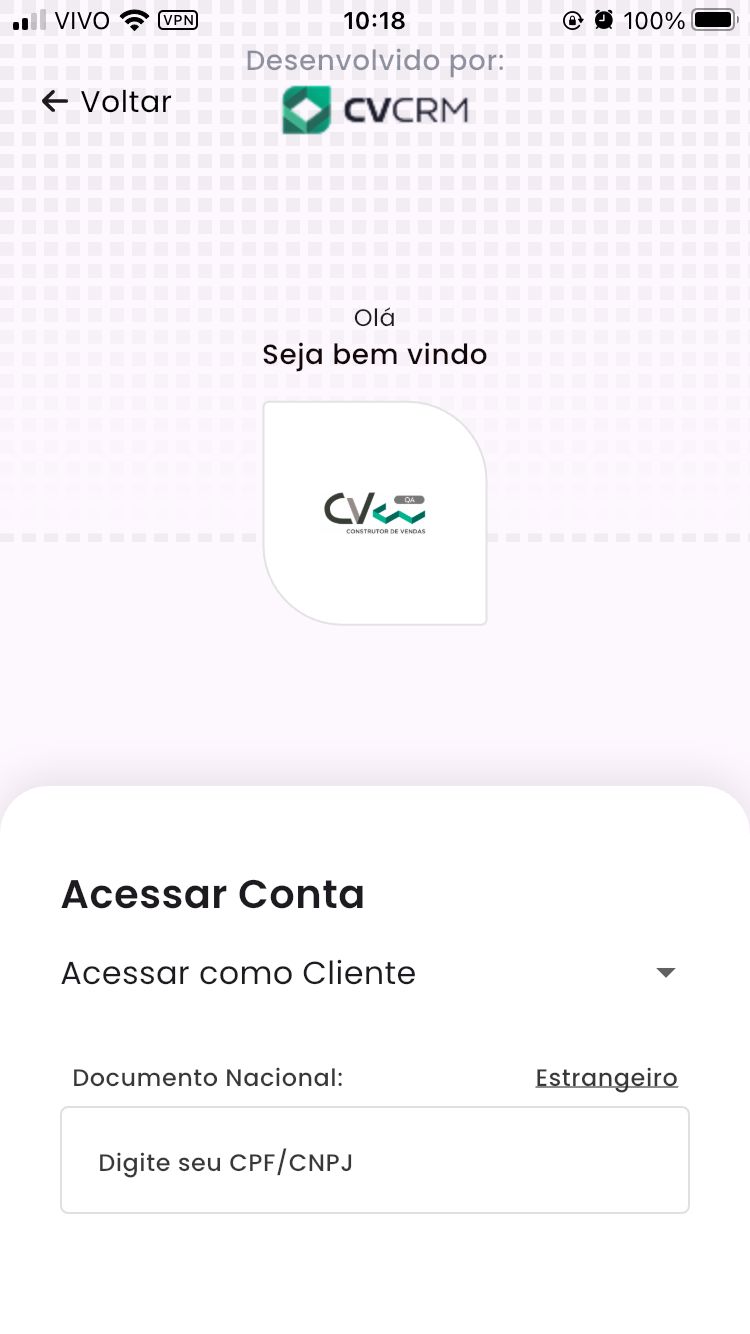The height and width of the screenshot is (1334, 750).
Task: Tap the Estrangeiro link
Action: (606, 1078)
